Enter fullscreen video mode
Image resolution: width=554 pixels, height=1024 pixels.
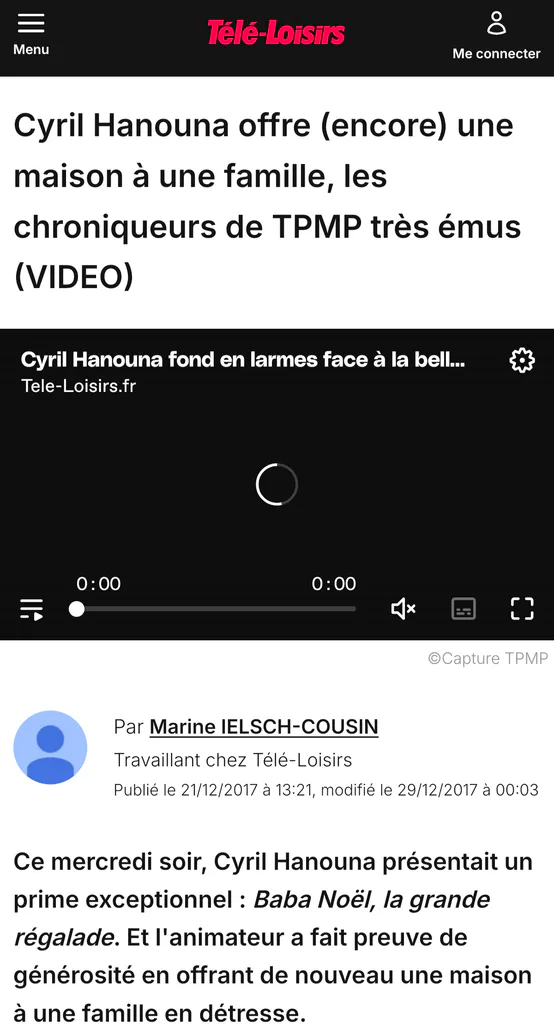click(x=522, y=609)
